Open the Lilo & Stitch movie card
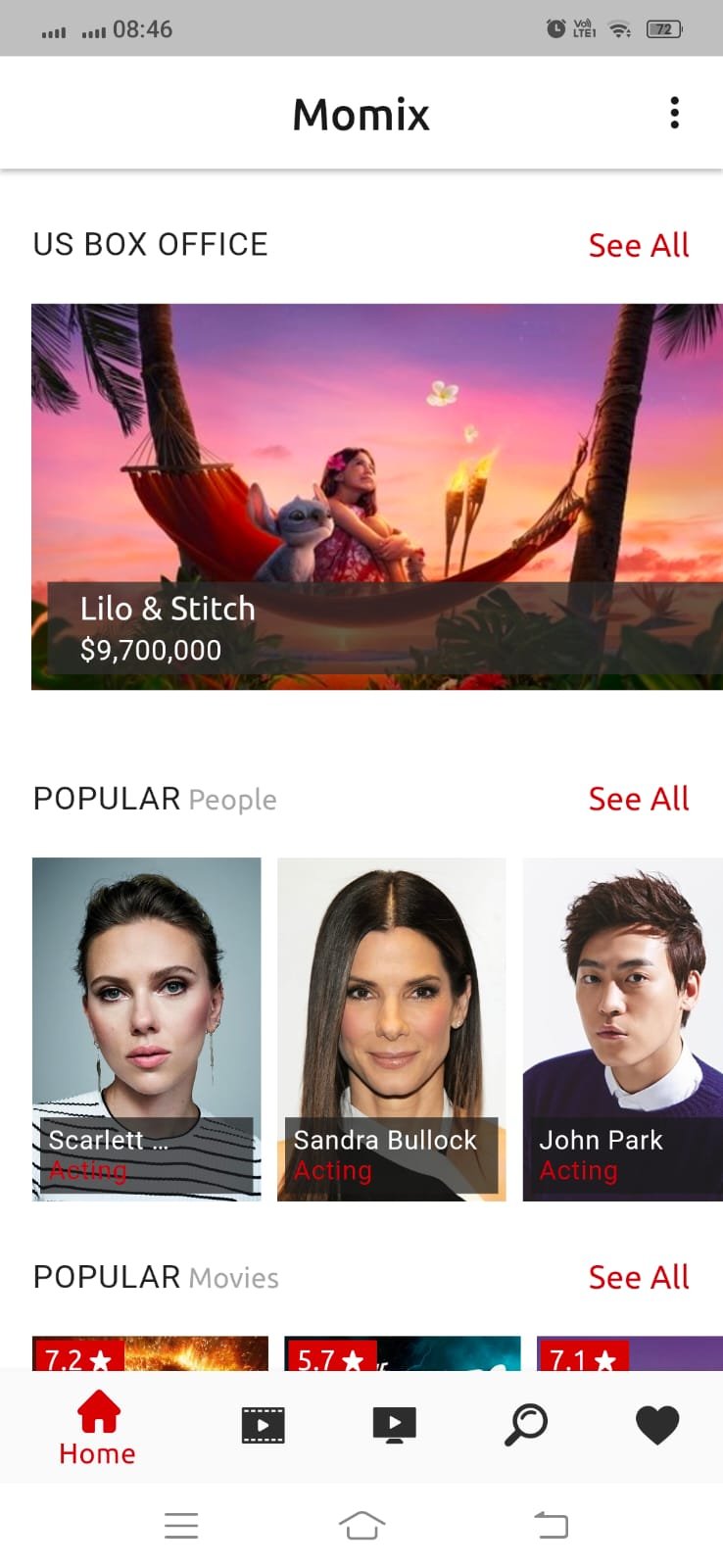The width and height of the screenshot is (723, 1568). (376, 496)
